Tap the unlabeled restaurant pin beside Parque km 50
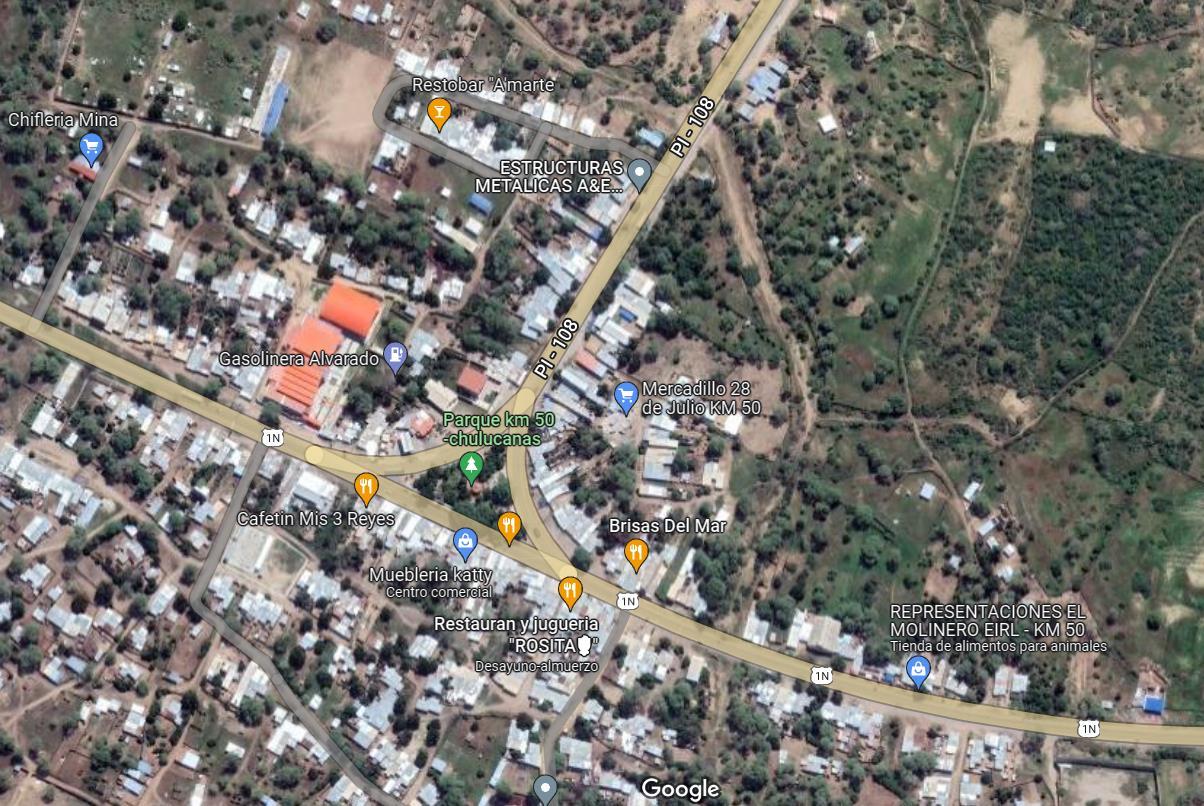 [509, 526]
